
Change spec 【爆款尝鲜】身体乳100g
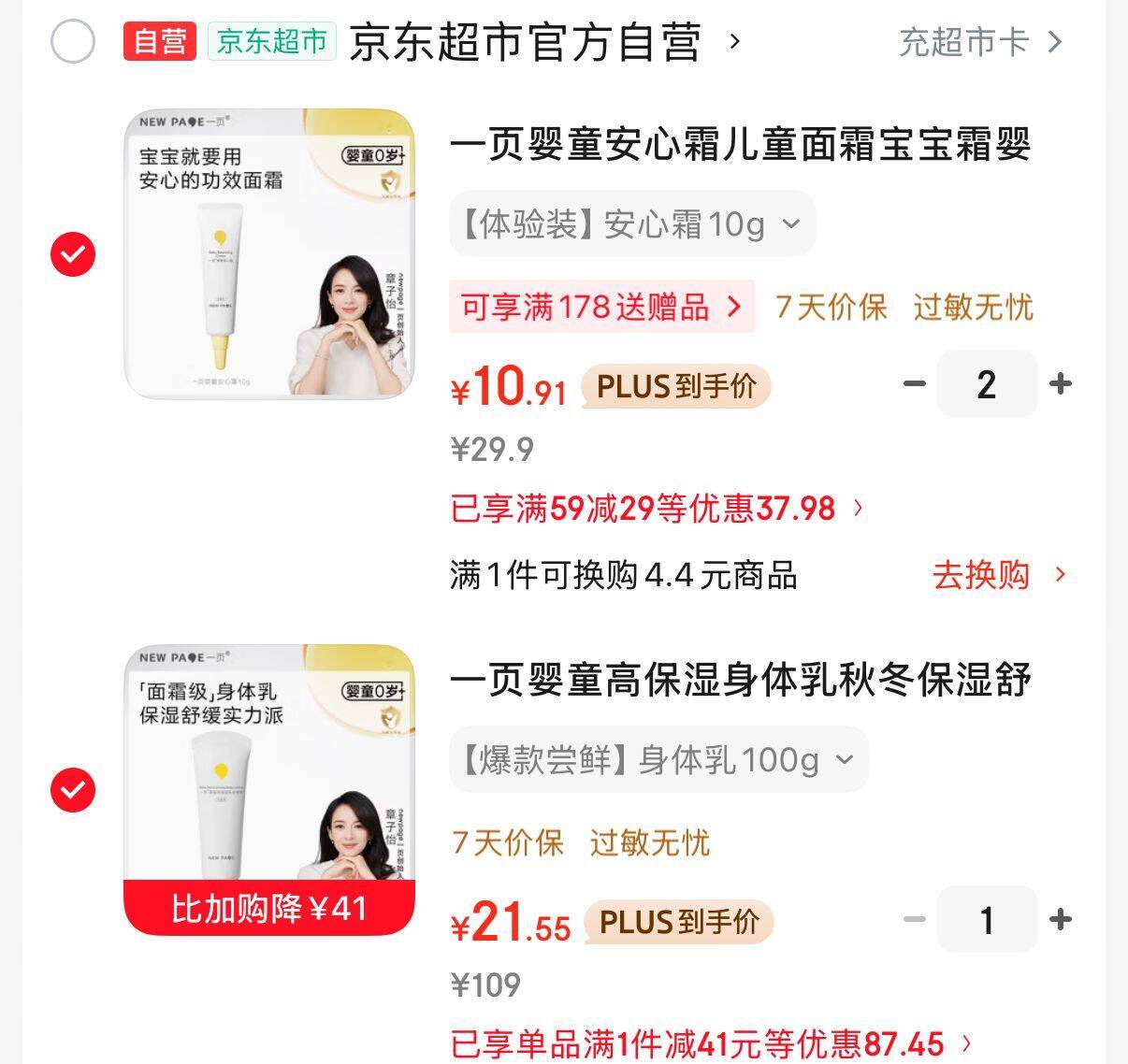(658, 760)
